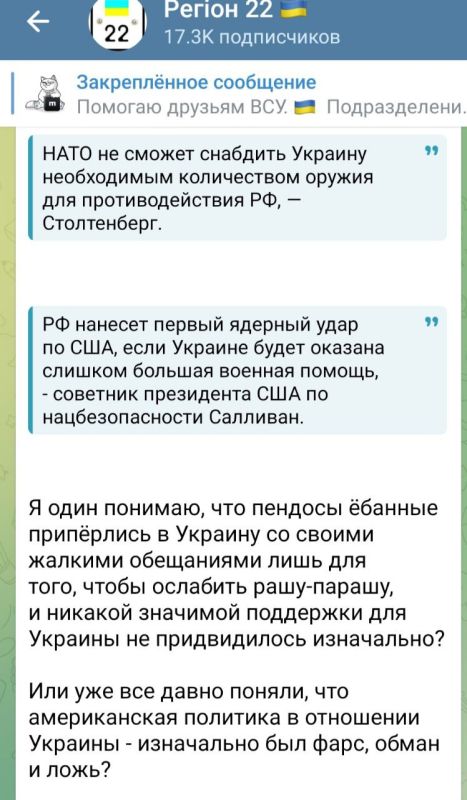The height and width of the screenshot is (800, 467).
Task: Jump to the pinned message Закреплённое сообщение
Action: tap(239, 94)
